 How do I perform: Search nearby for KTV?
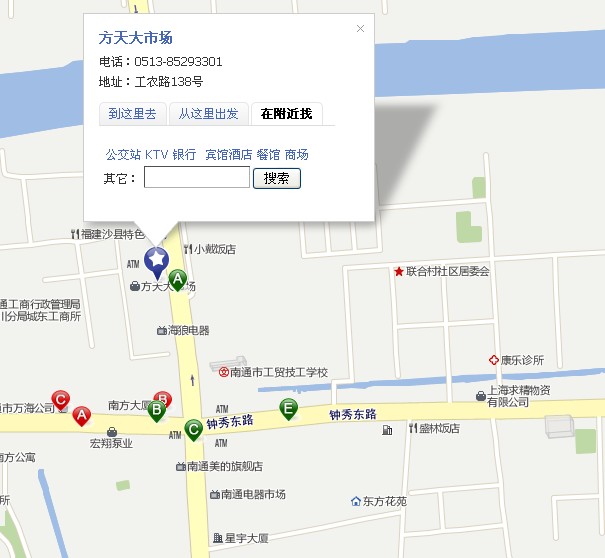pos(156,154)
